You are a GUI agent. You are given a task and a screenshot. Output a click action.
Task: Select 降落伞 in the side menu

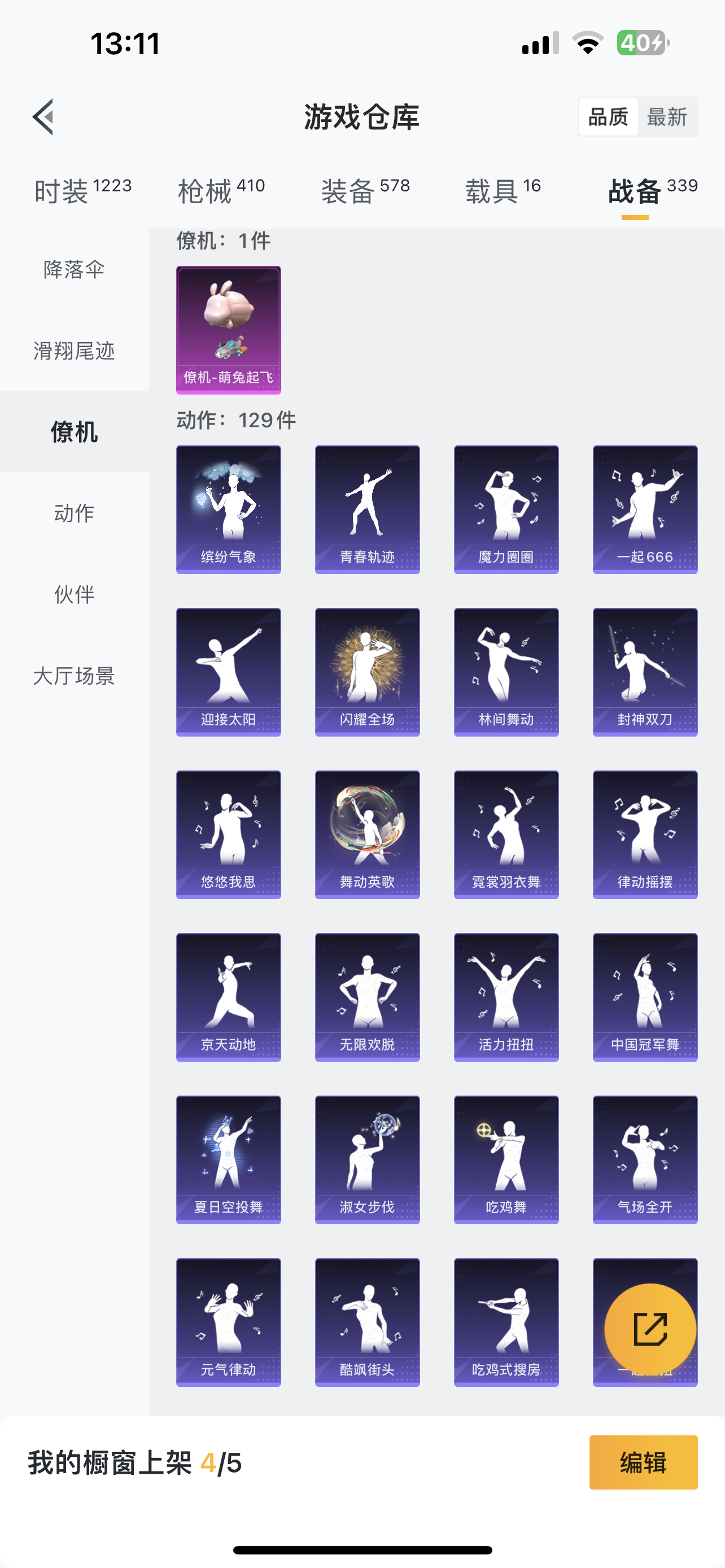click(75, 269)
